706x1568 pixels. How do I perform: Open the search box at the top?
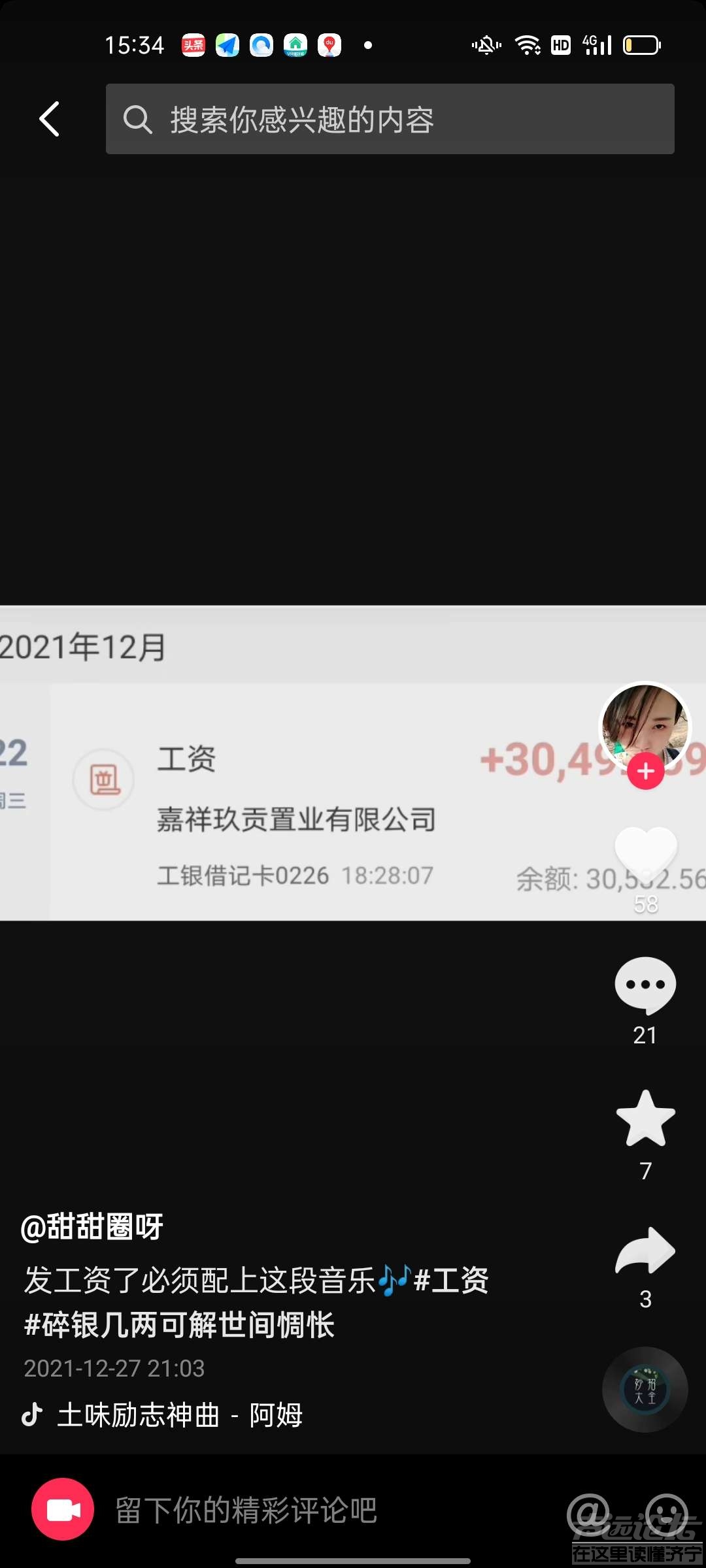click(x=390, y=119)
